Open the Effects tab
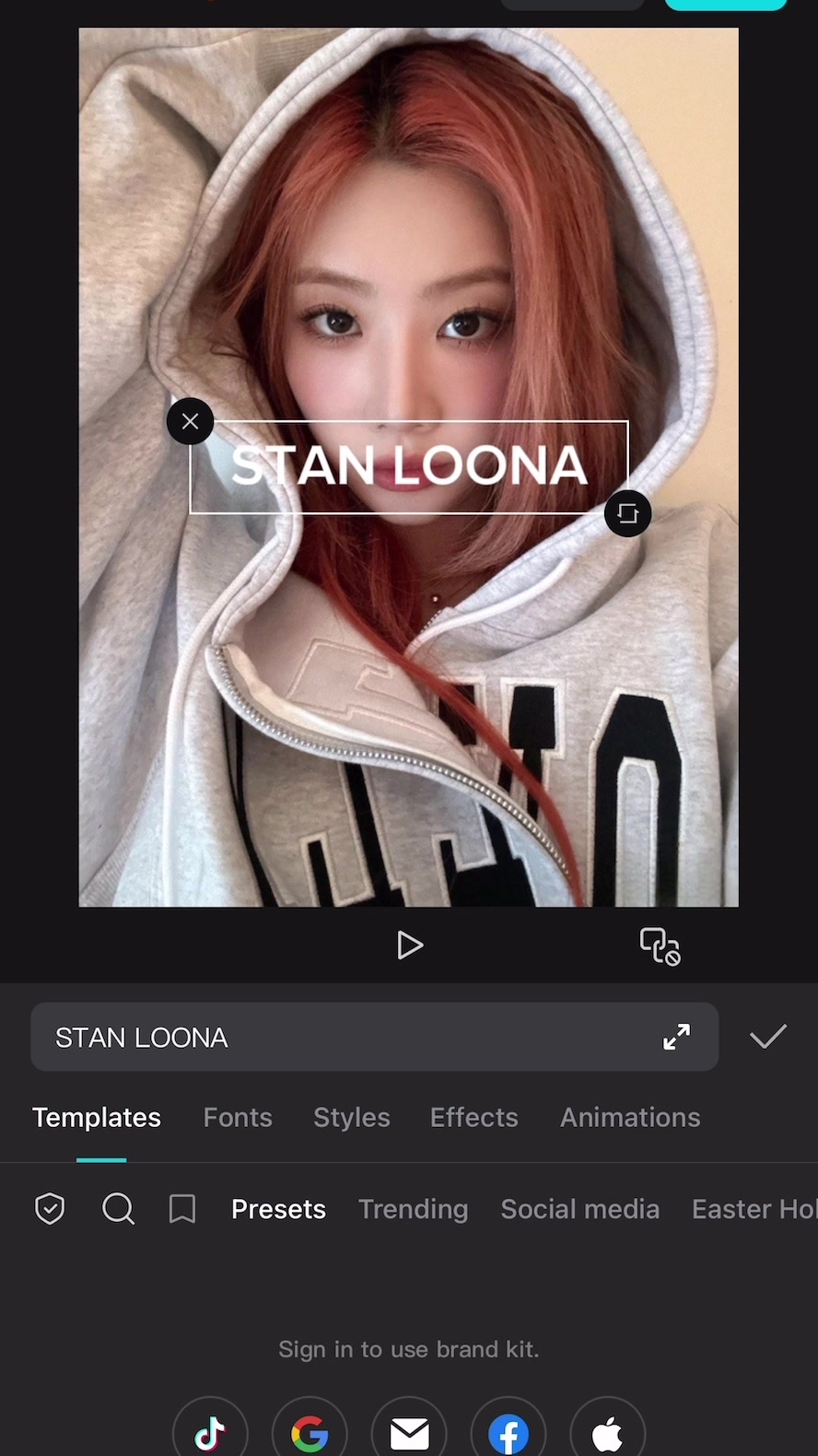 point(473,1117)
